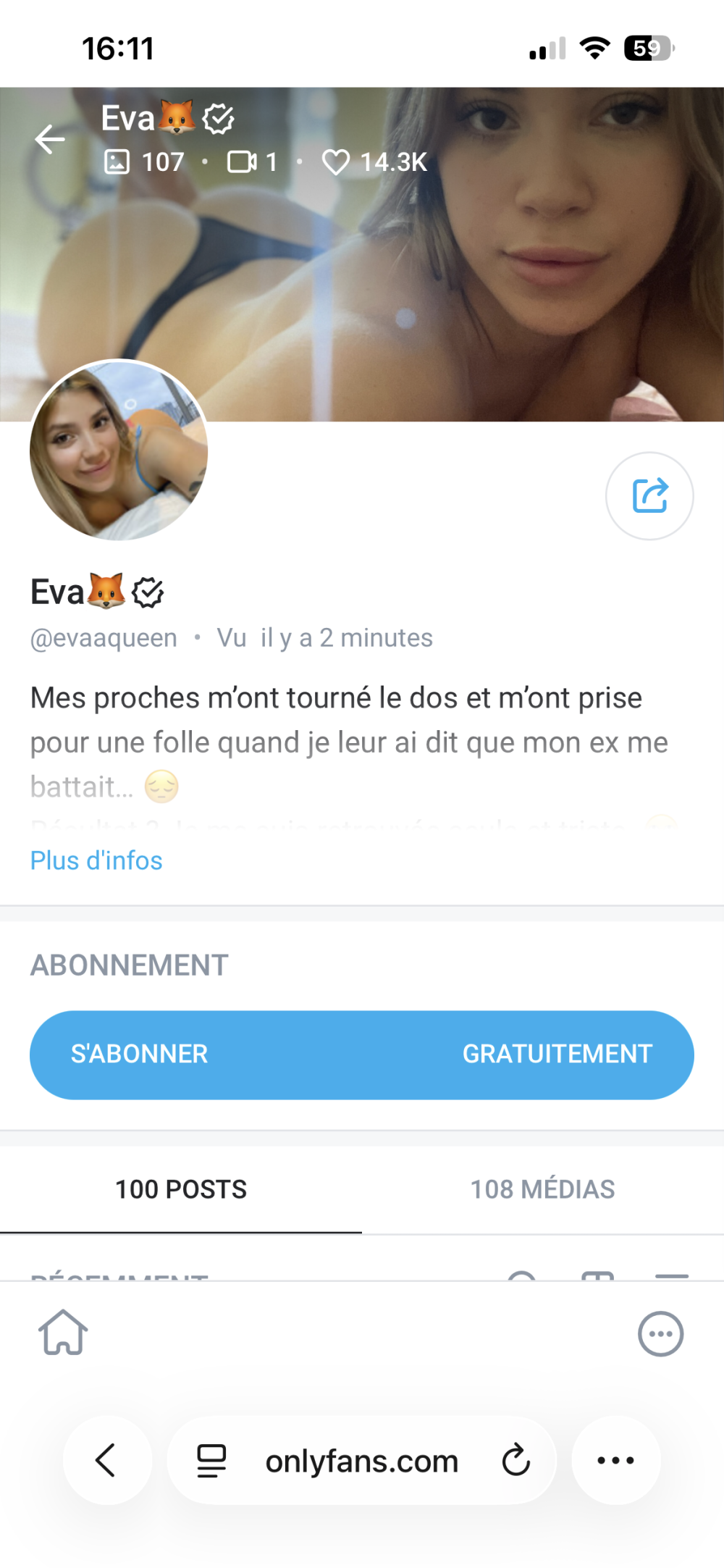Share this profile

click(x=649, y=496)
